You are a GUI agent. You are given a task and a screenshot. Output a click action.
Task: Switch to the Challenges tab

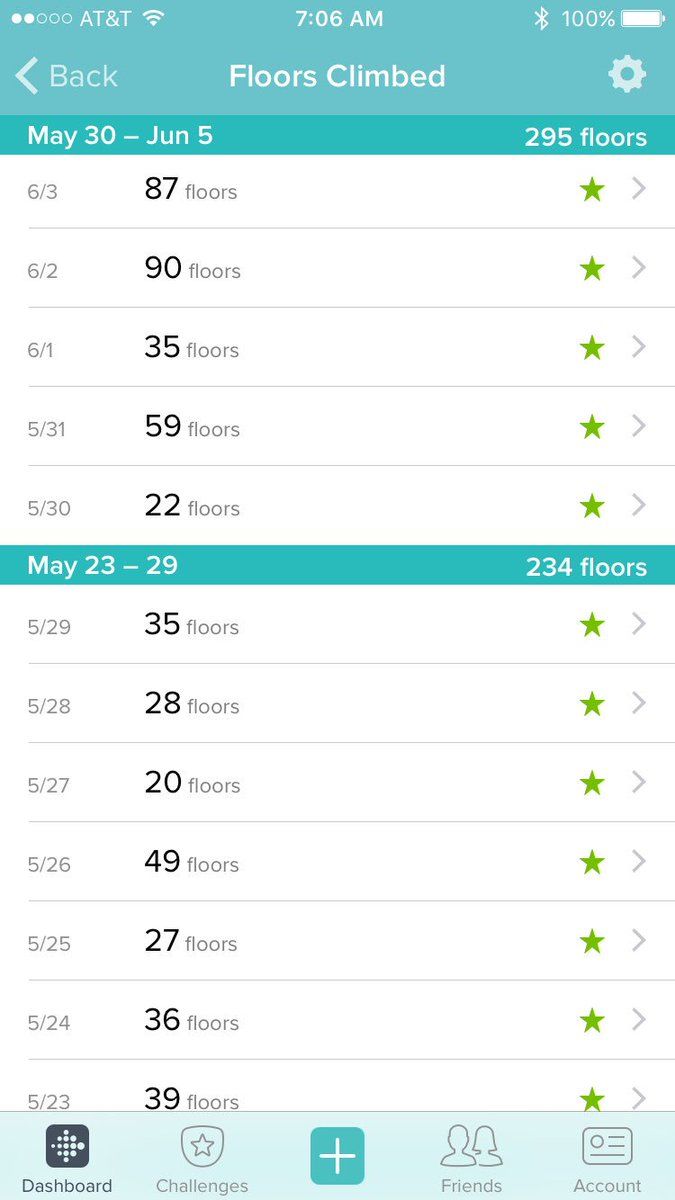pyautogui.click(x=202, y=1158)
